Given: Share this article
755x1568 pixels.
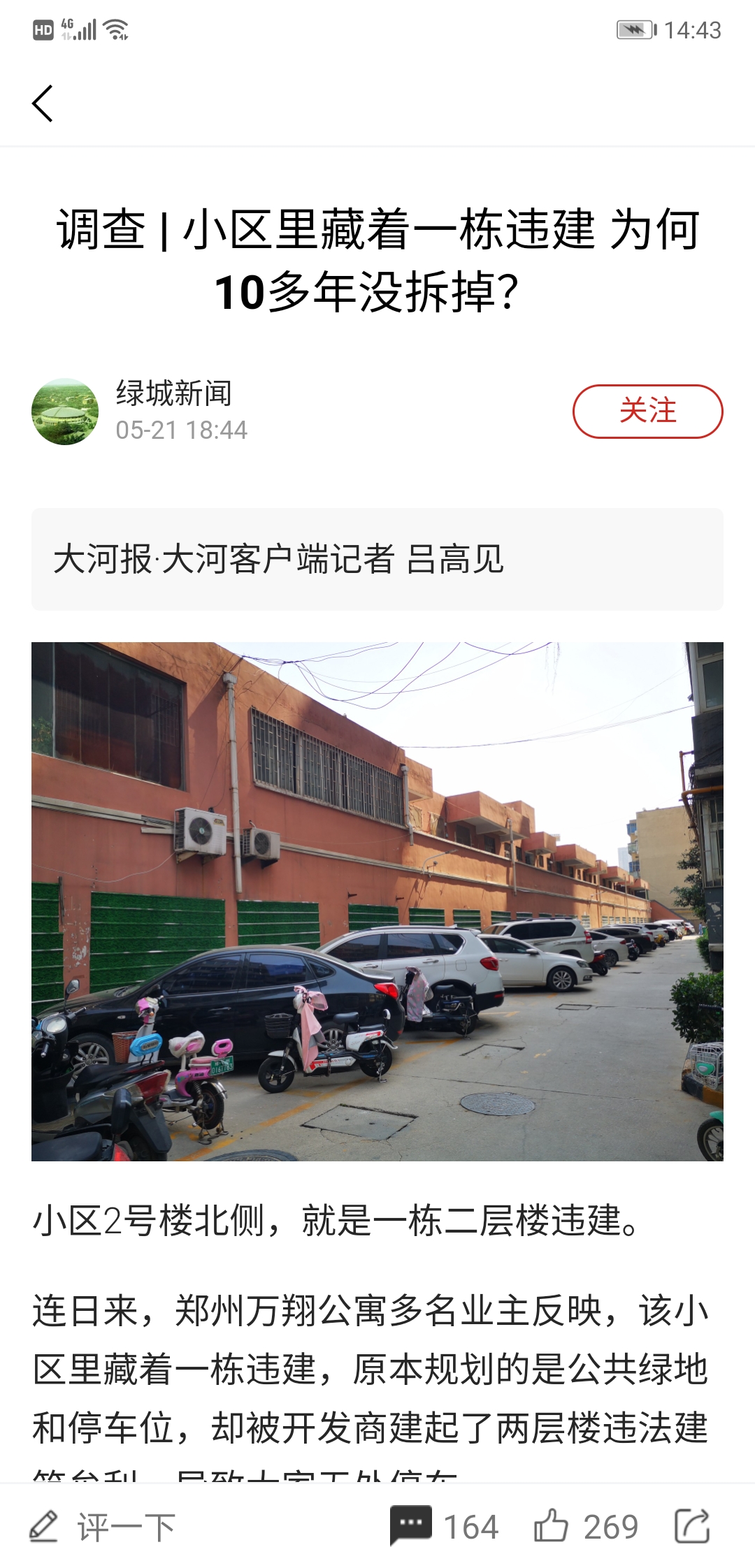Looking at the screenshot, I should click(692, 1525).
